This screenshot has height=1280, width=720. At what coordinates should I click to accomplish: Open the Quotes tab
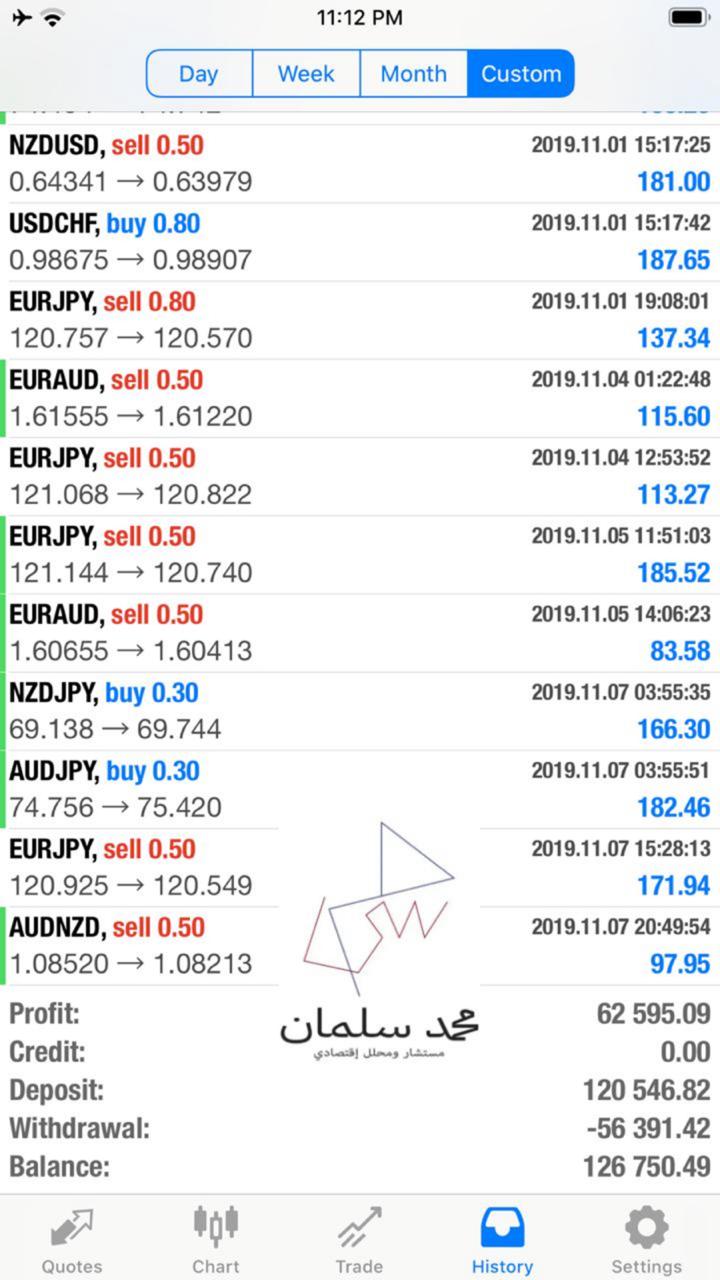72,1240
